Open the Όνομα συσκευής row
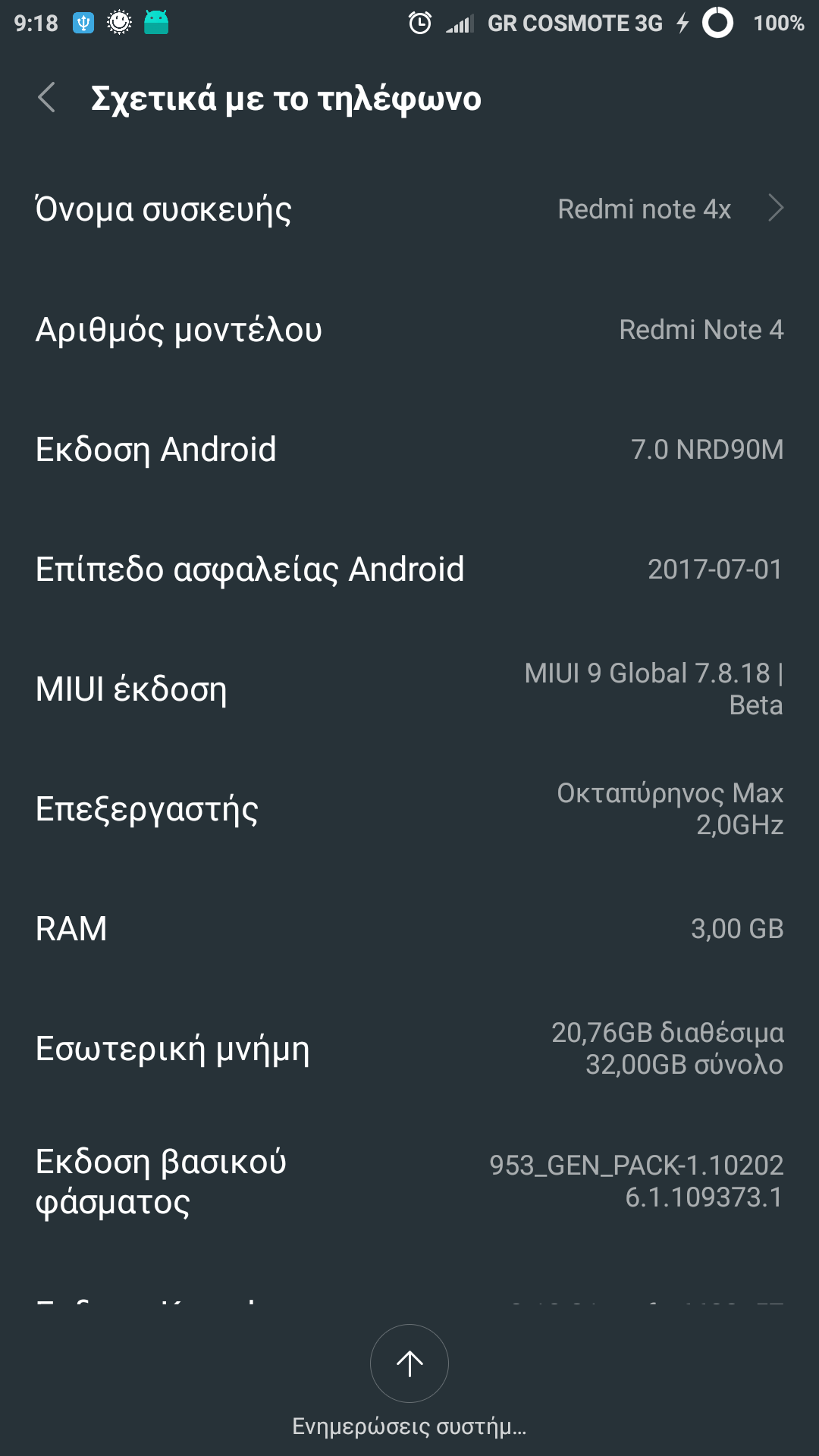This screenshot has height=1456, width=819. [x=409, y=209]
